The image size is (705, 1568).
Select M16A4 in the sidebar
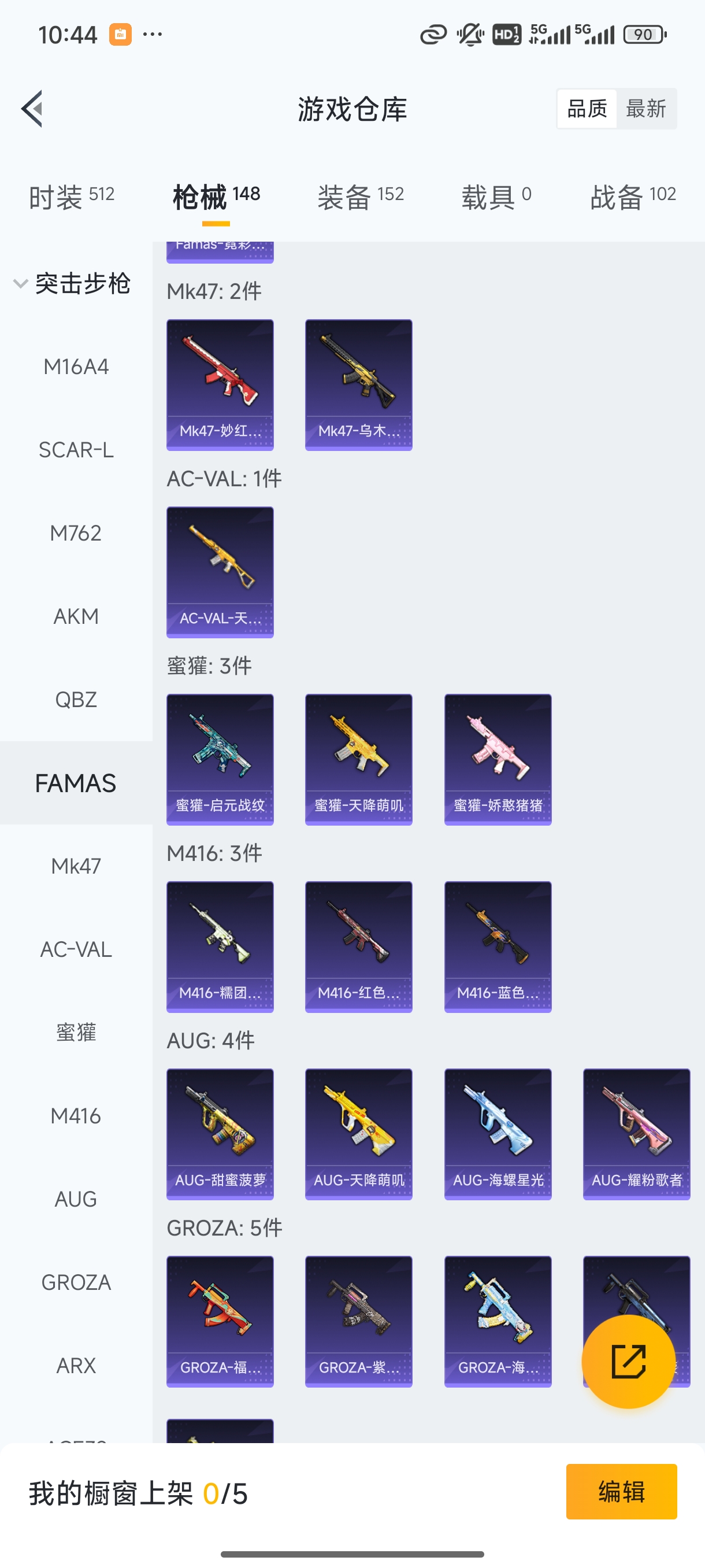click(76, 367)
